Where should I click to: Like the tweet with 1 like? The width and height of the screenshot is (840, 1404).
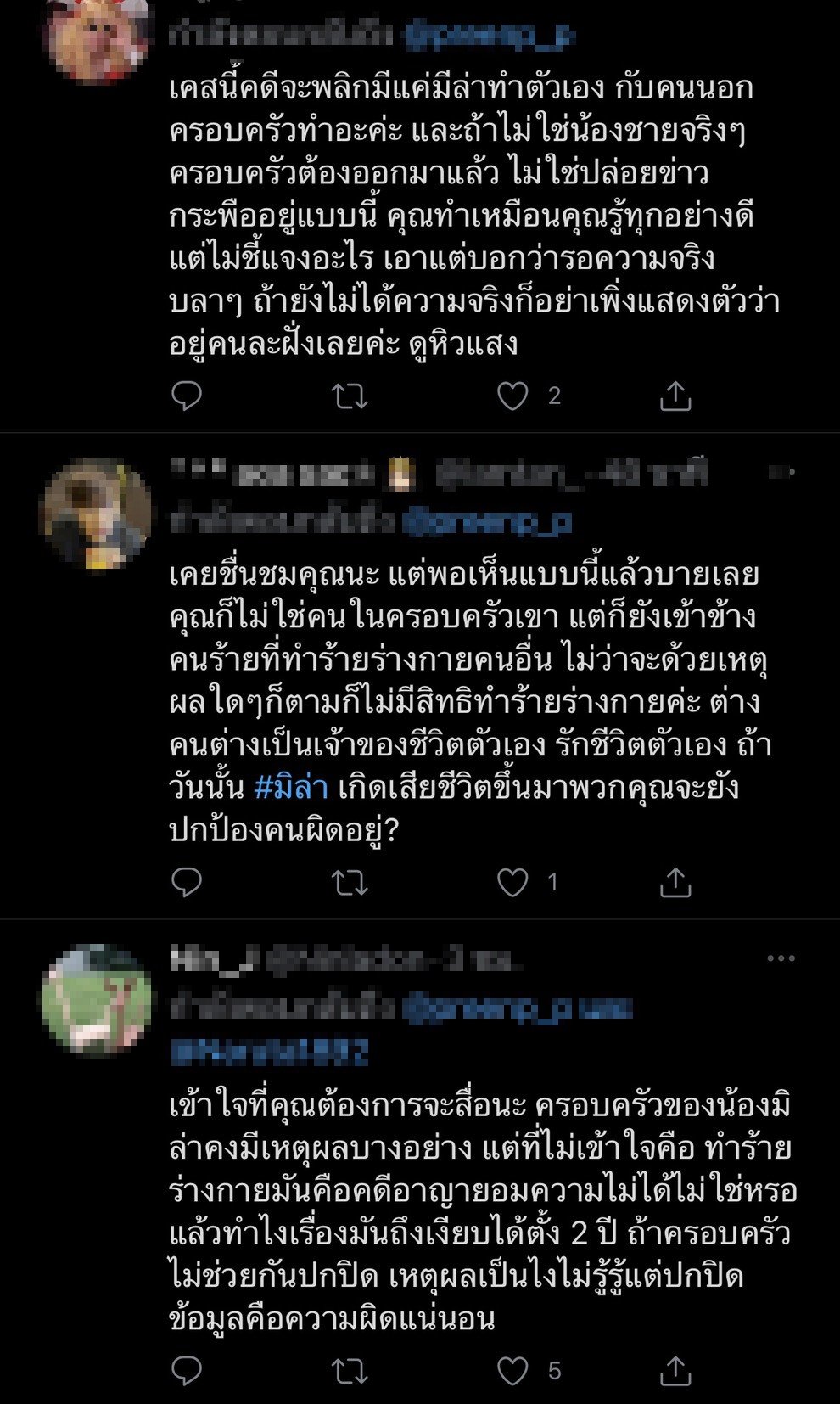pos(512,883)
